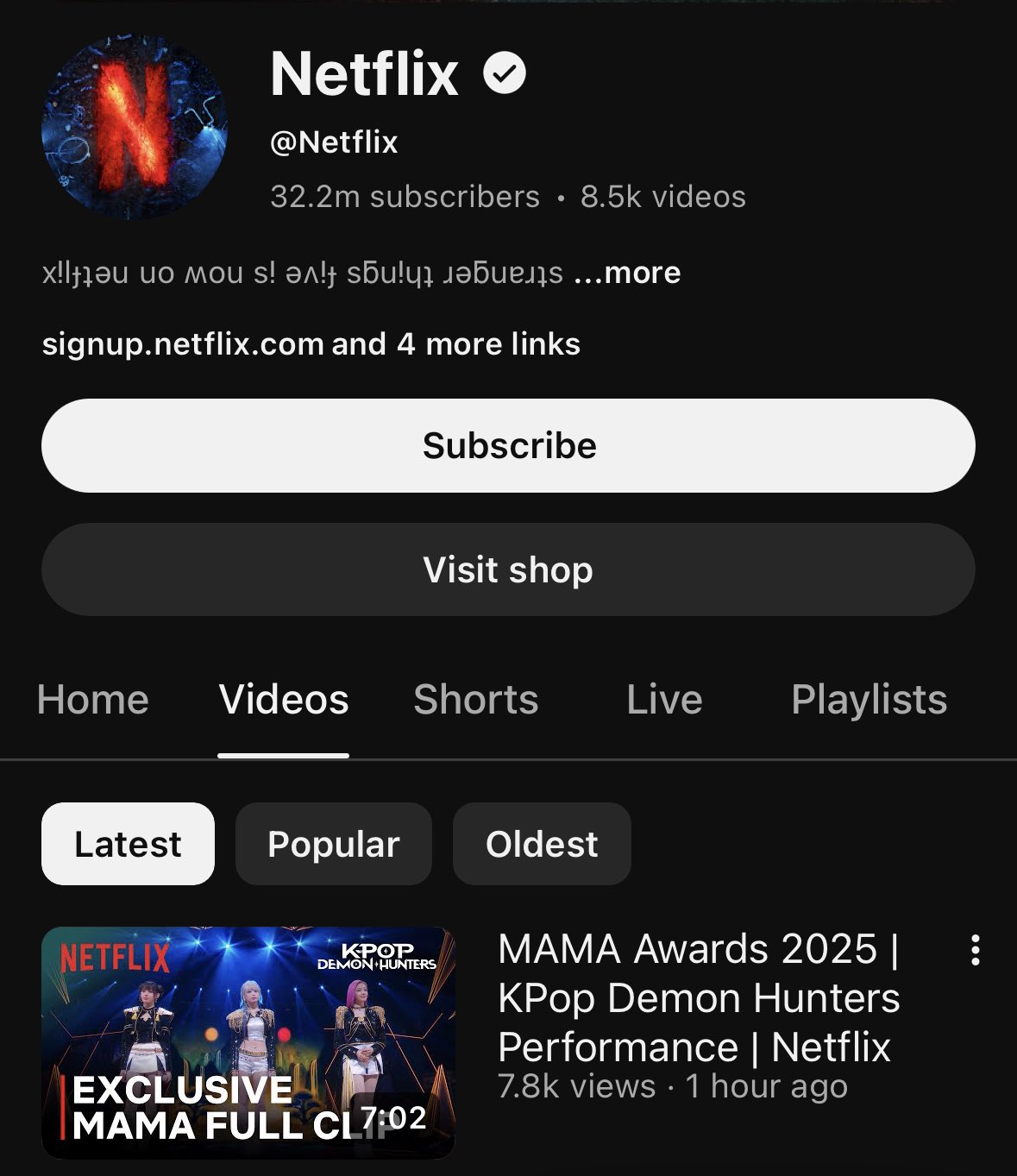Image resolution: width=1017 pixels, height=1176 pixels.
Task: Switch to the Shorts tab
Action: tap(475, 700)
